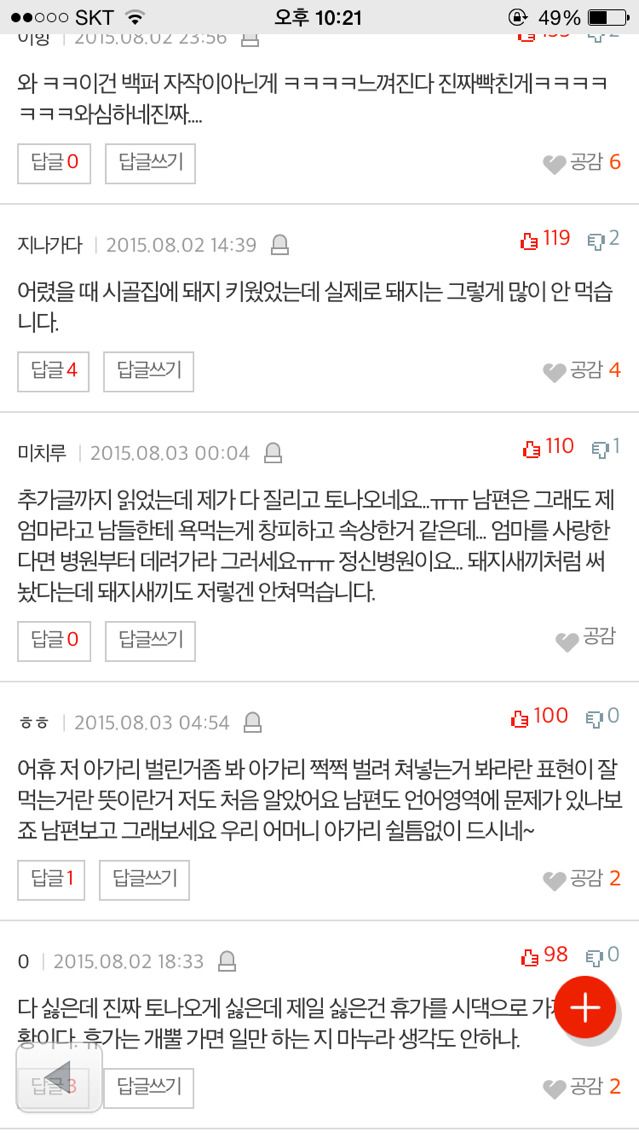
Task: Tap the red plus floating button
Action: 584,1007
